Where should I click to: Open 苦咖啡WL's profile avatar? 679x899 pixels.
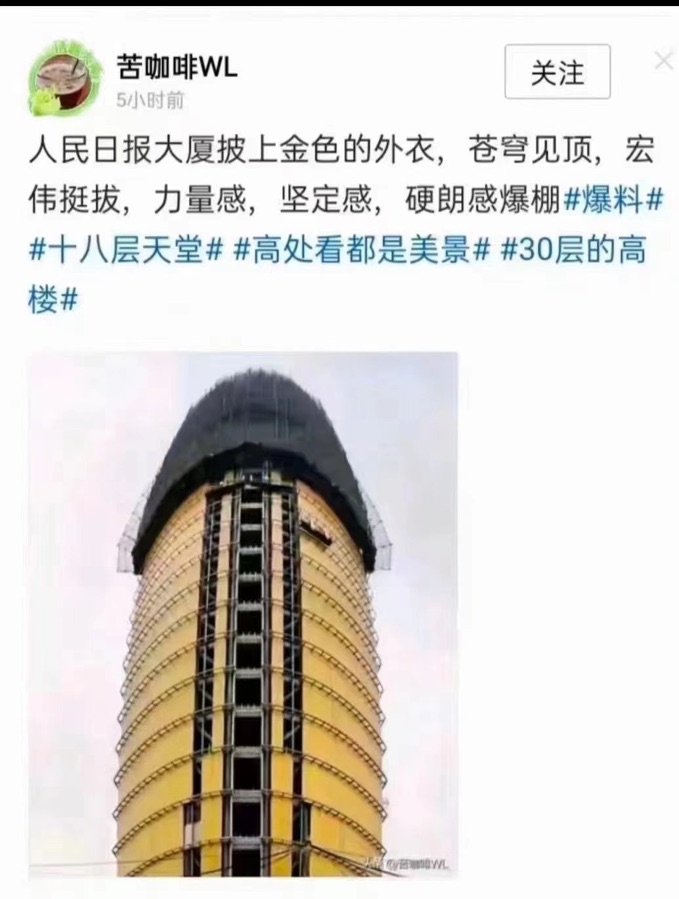coord(65,76)
